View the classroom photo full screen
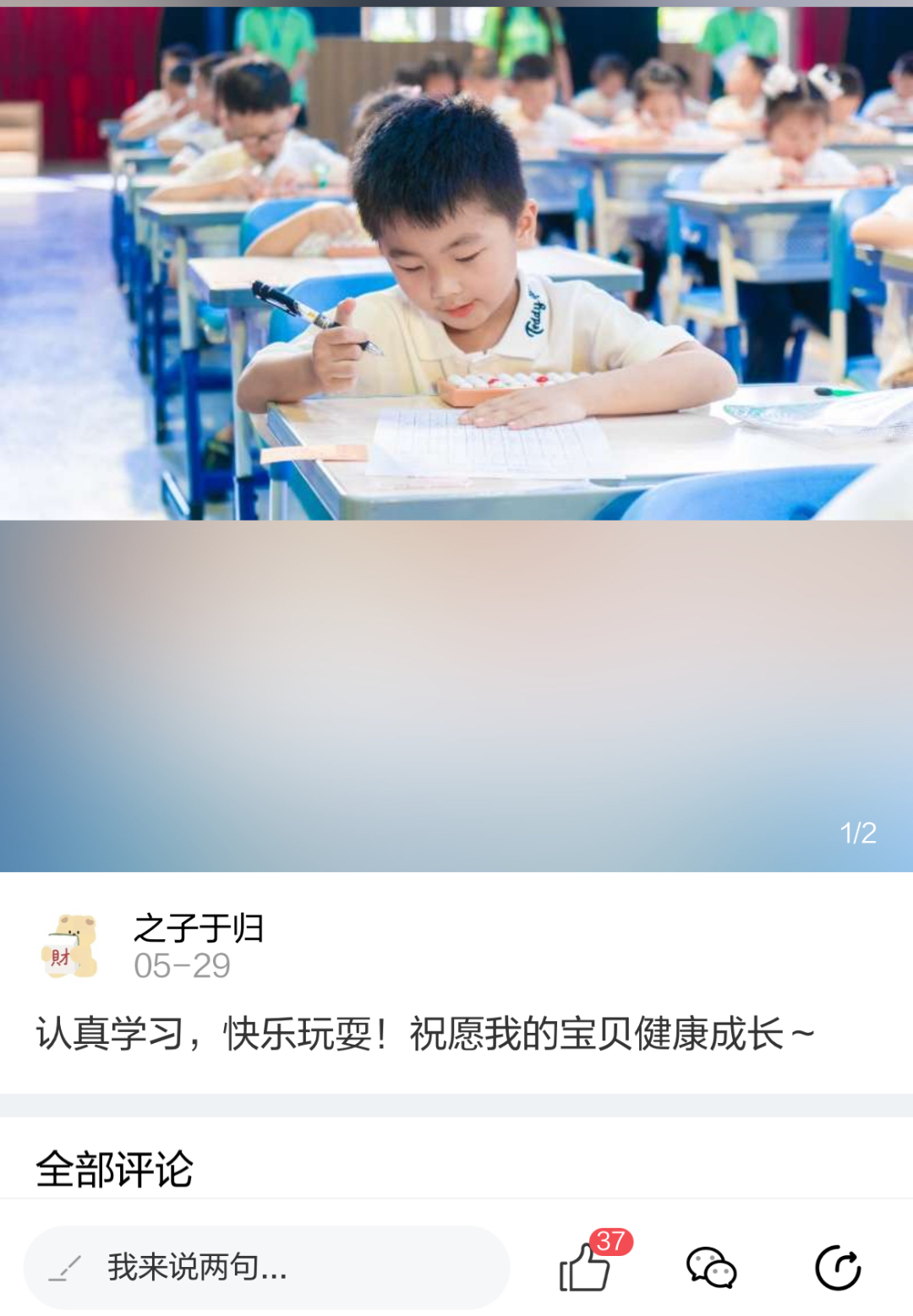The width and height of the screenshot is (913, 1316). click(x=456, y=262)
